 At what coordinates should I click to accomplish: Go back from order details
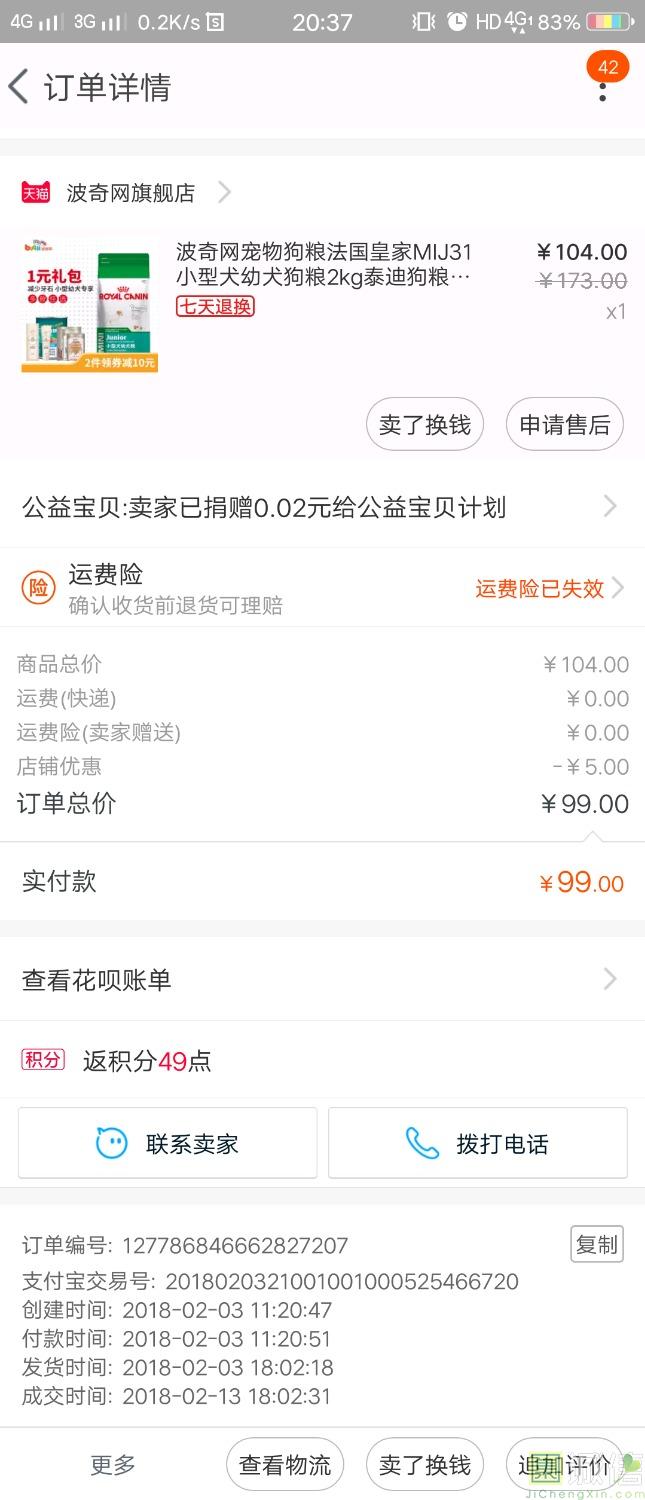(20, 87)
